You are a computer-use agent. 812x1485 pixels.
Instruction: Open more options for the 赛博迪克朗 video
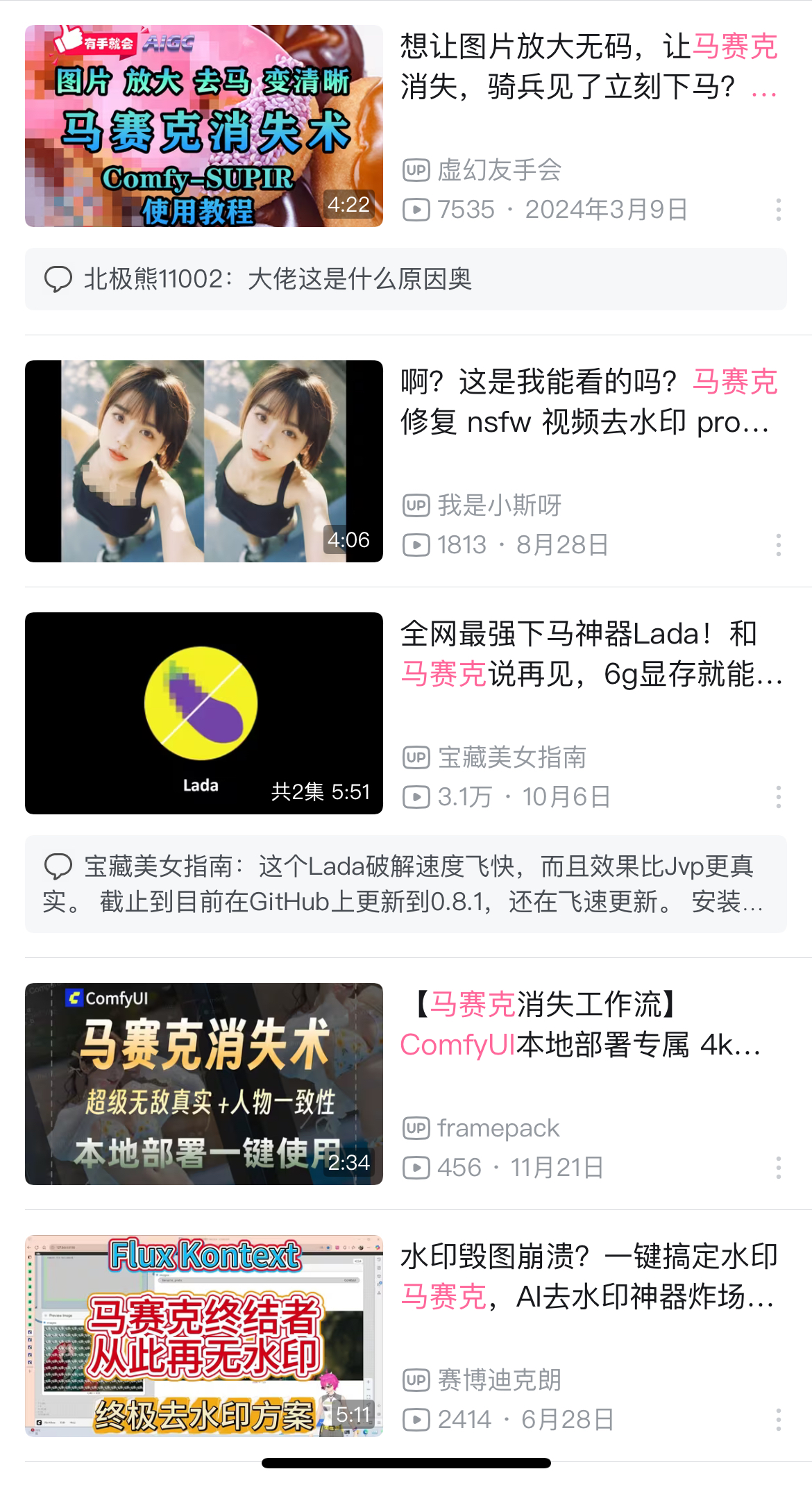coord(778,1420)
